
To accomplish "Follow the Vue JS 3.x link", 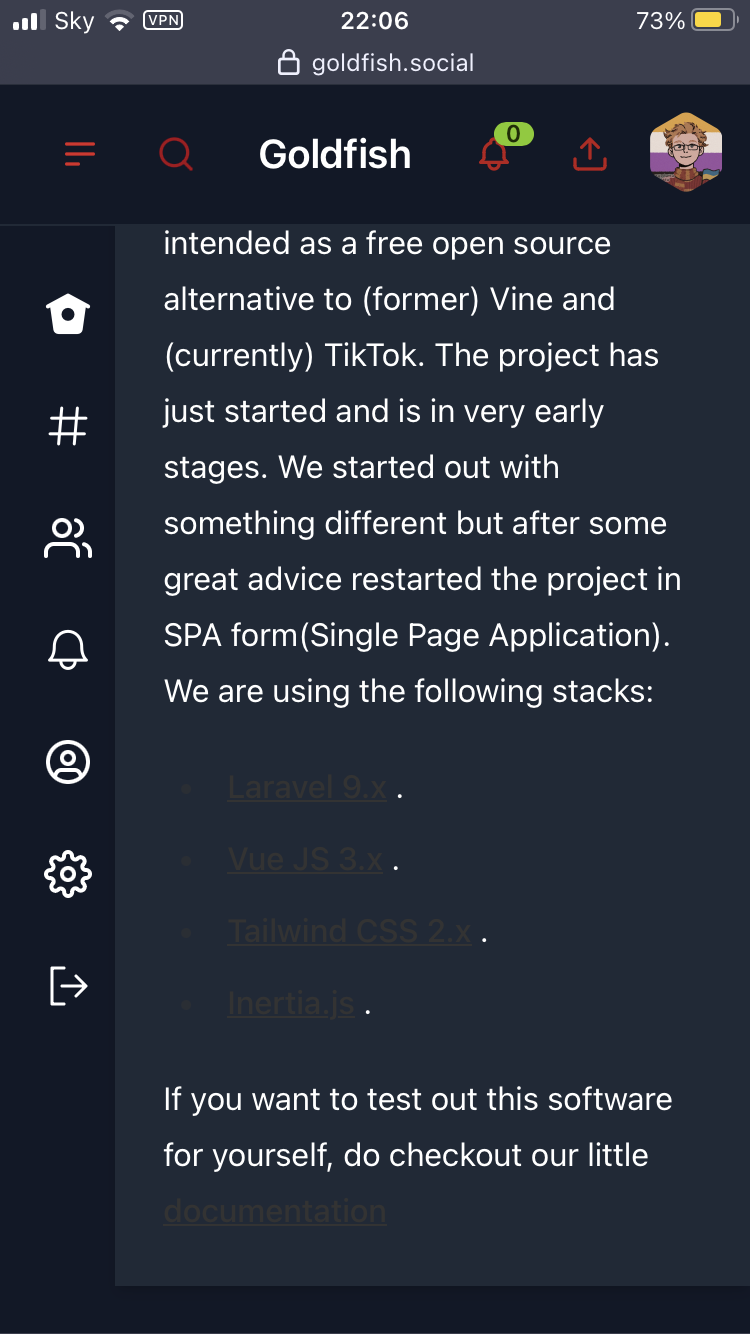I will (304, 859).
